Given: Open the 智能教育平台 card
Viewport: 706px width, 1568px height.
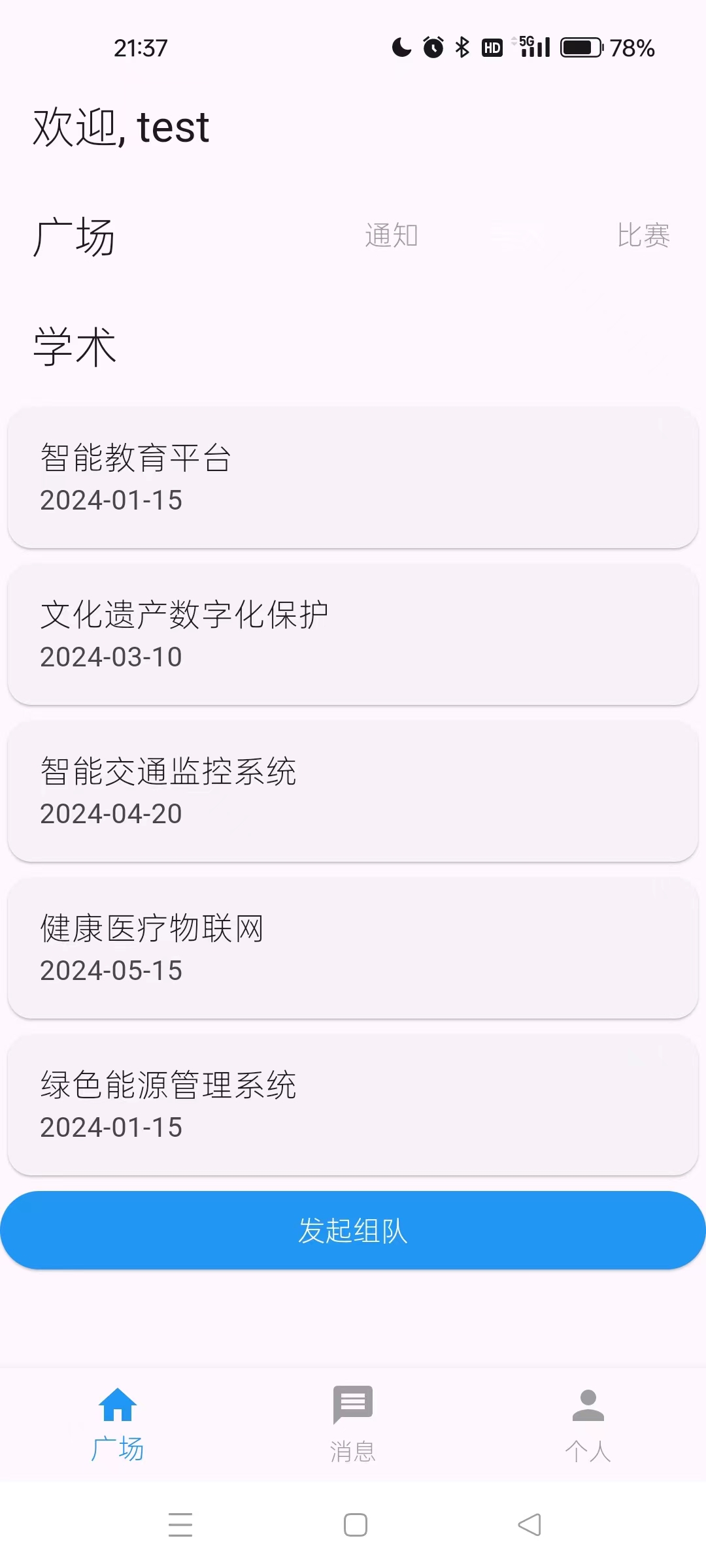Looking at the screenshot, I should click(x=353, y=478).
